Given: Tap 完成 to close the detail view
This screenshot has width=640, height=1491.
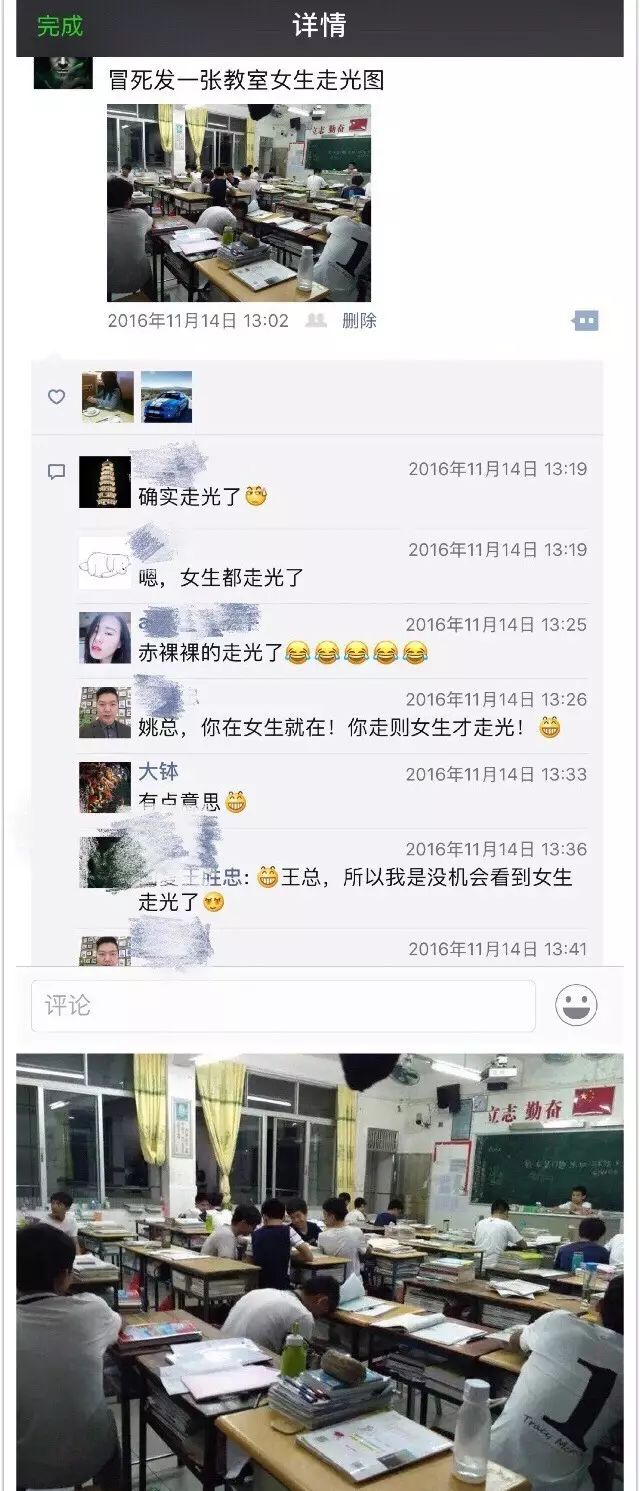Looking at the screenshot, I should click(60, 26).
